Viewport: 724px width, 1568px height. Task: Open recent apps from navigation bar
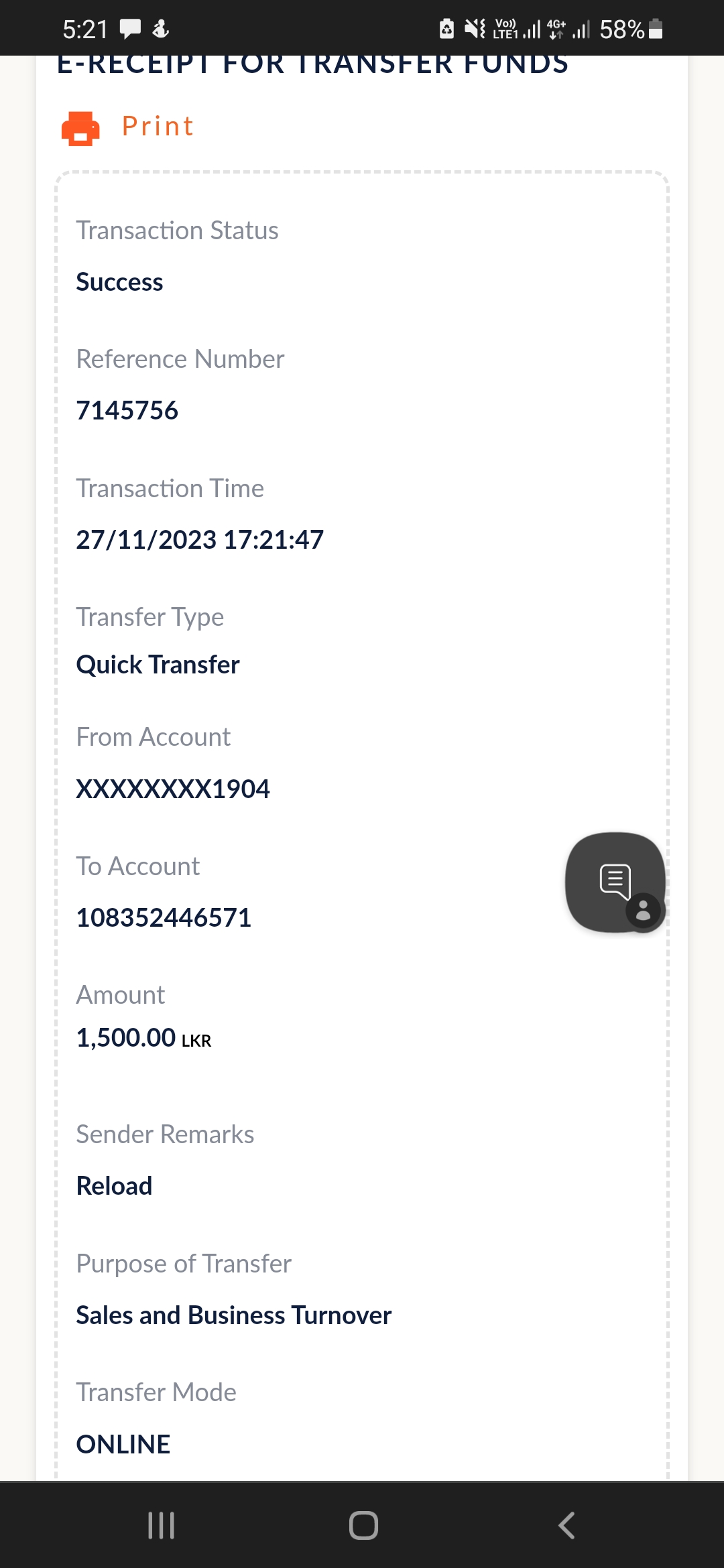pyautogui.click(x=161, y=1526)
